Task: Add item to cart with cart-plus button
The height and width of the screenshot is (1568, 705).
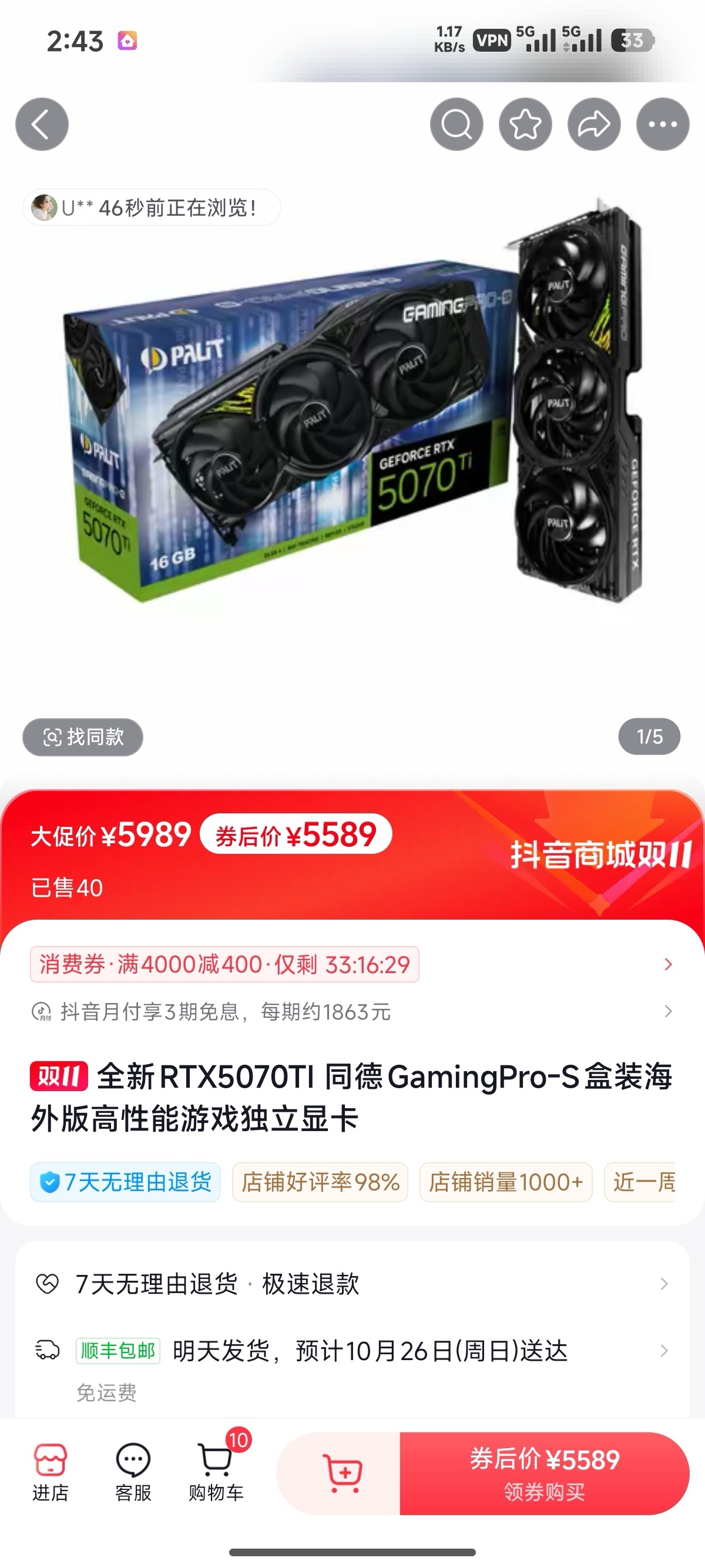Action: click(342, 1473)
